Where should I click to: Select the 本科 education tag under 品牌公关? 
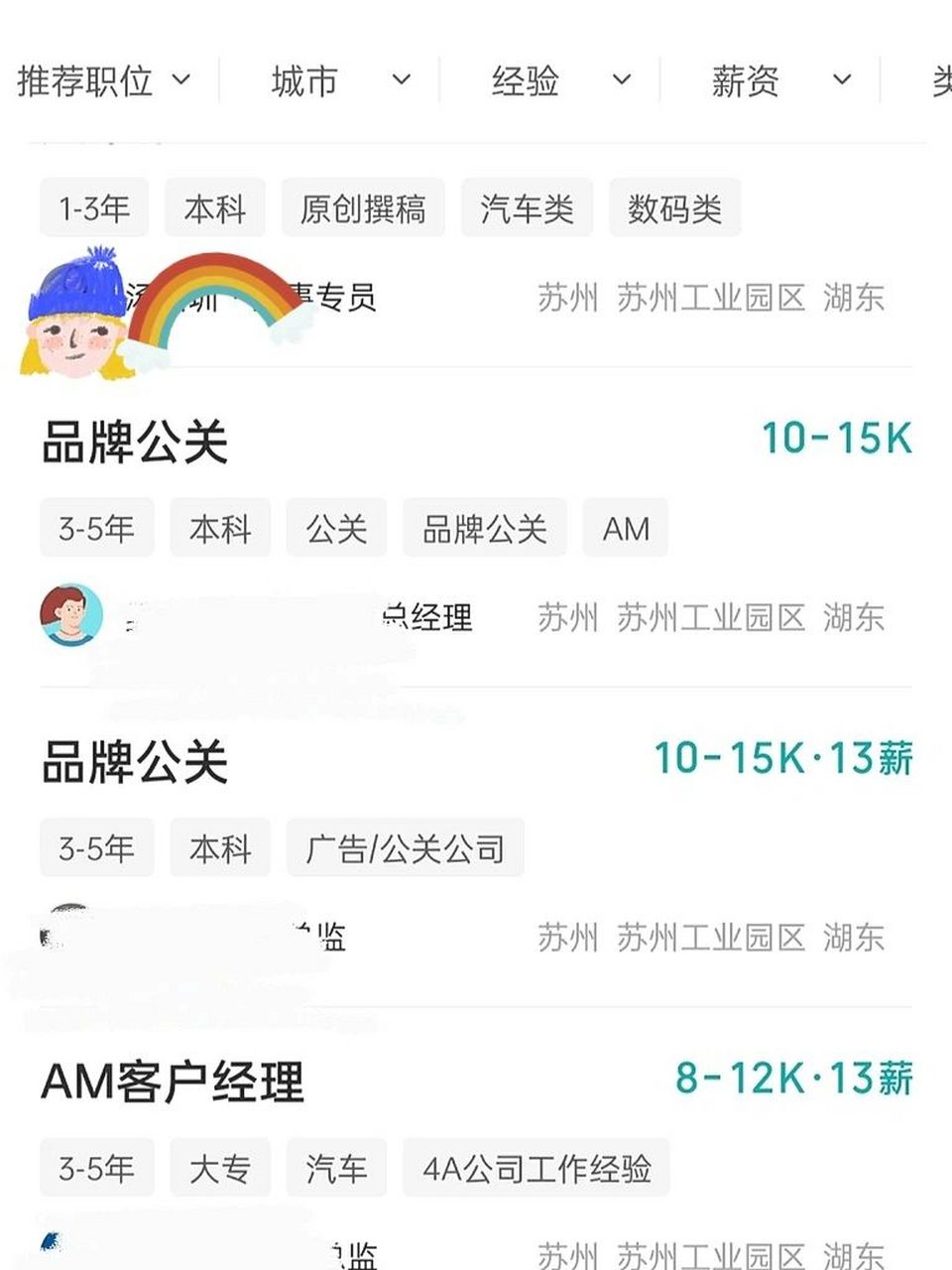click(219, 528)
